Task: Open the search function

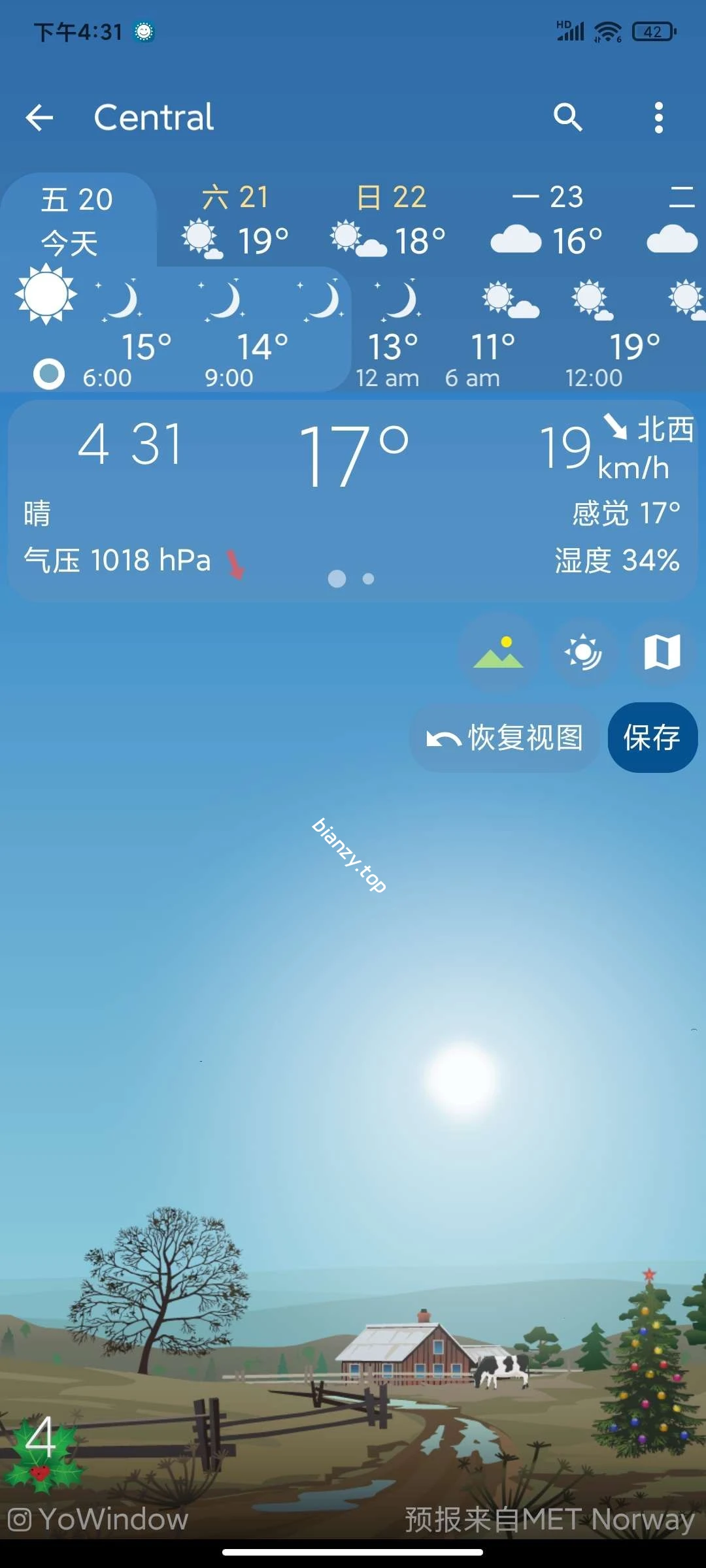Action: coord(567,118)
